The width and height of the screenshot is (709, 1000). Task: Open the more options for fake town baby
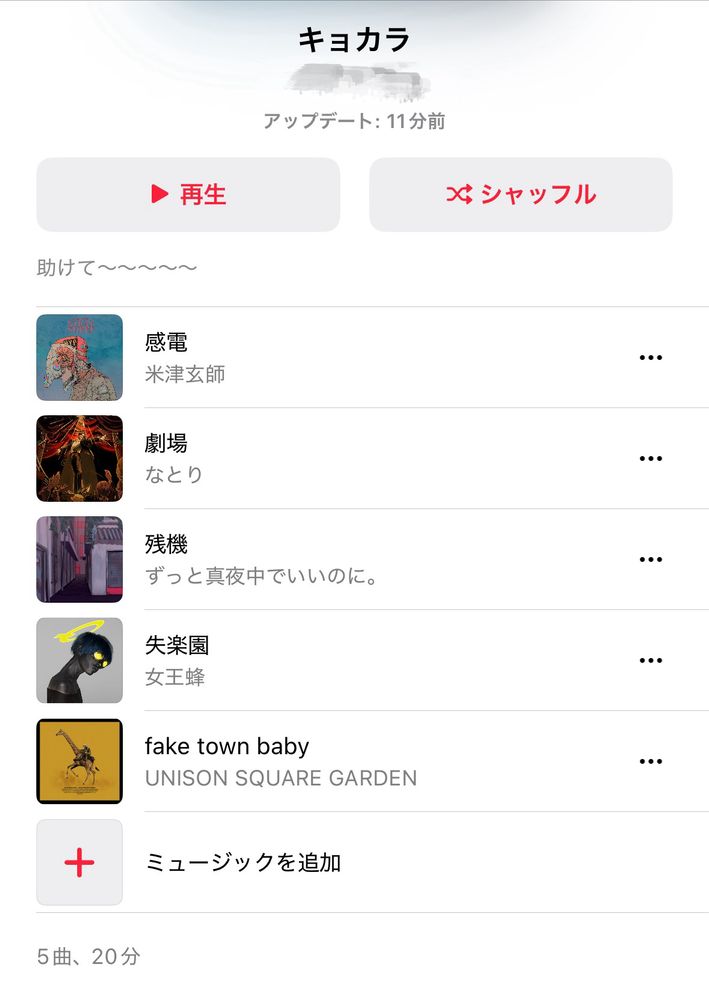(650, 762)
